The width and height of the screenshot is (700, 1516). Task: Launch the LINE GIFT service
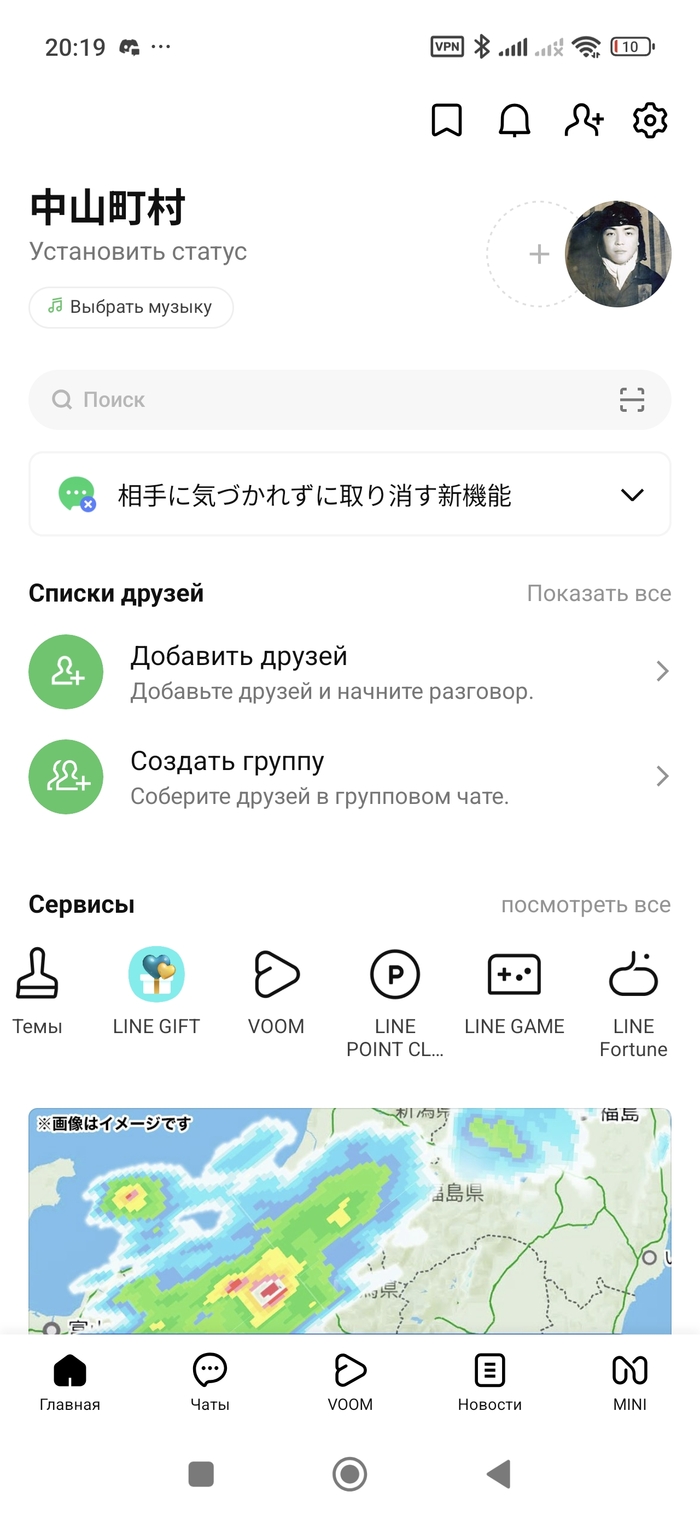(156, 990)
